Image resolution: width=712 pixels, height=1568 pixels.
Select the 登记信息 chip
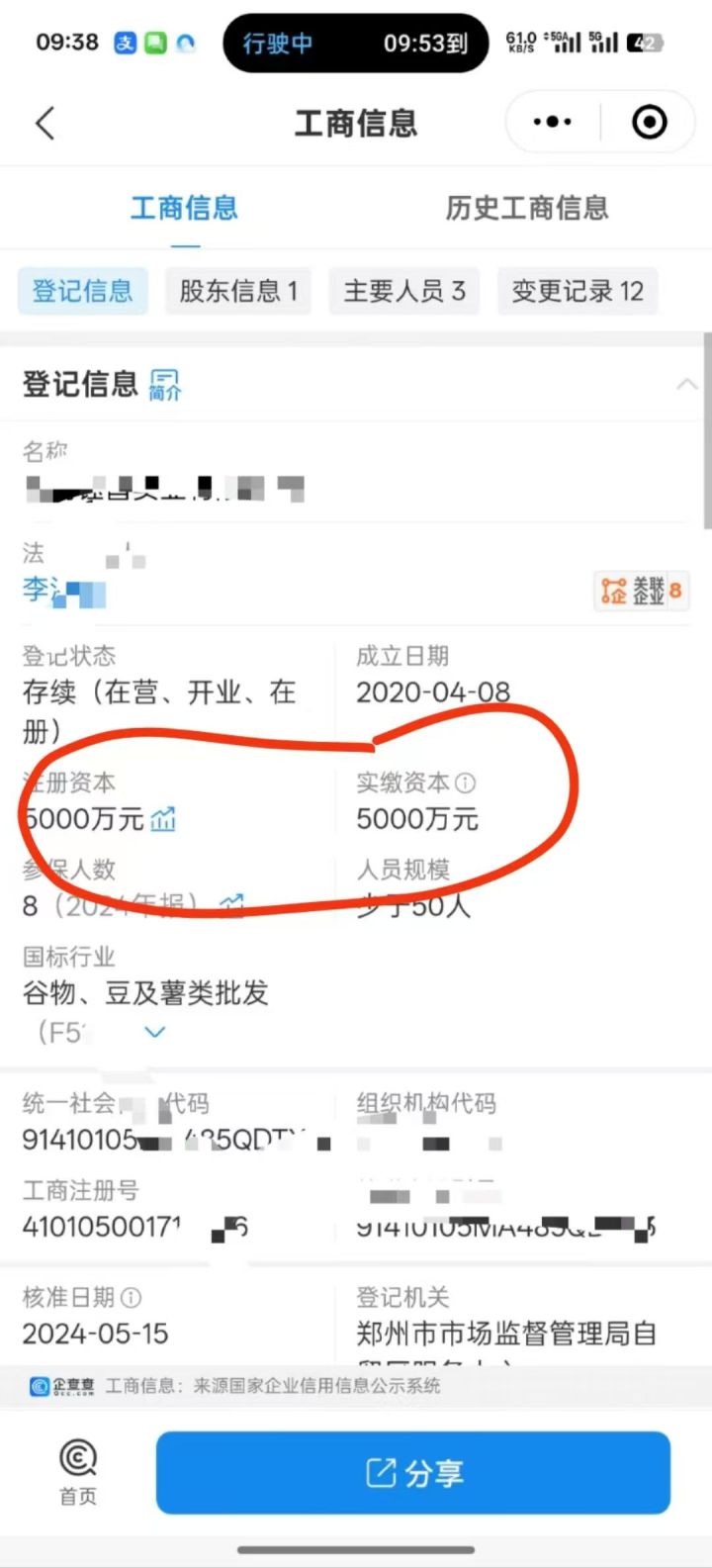[82, 291]
